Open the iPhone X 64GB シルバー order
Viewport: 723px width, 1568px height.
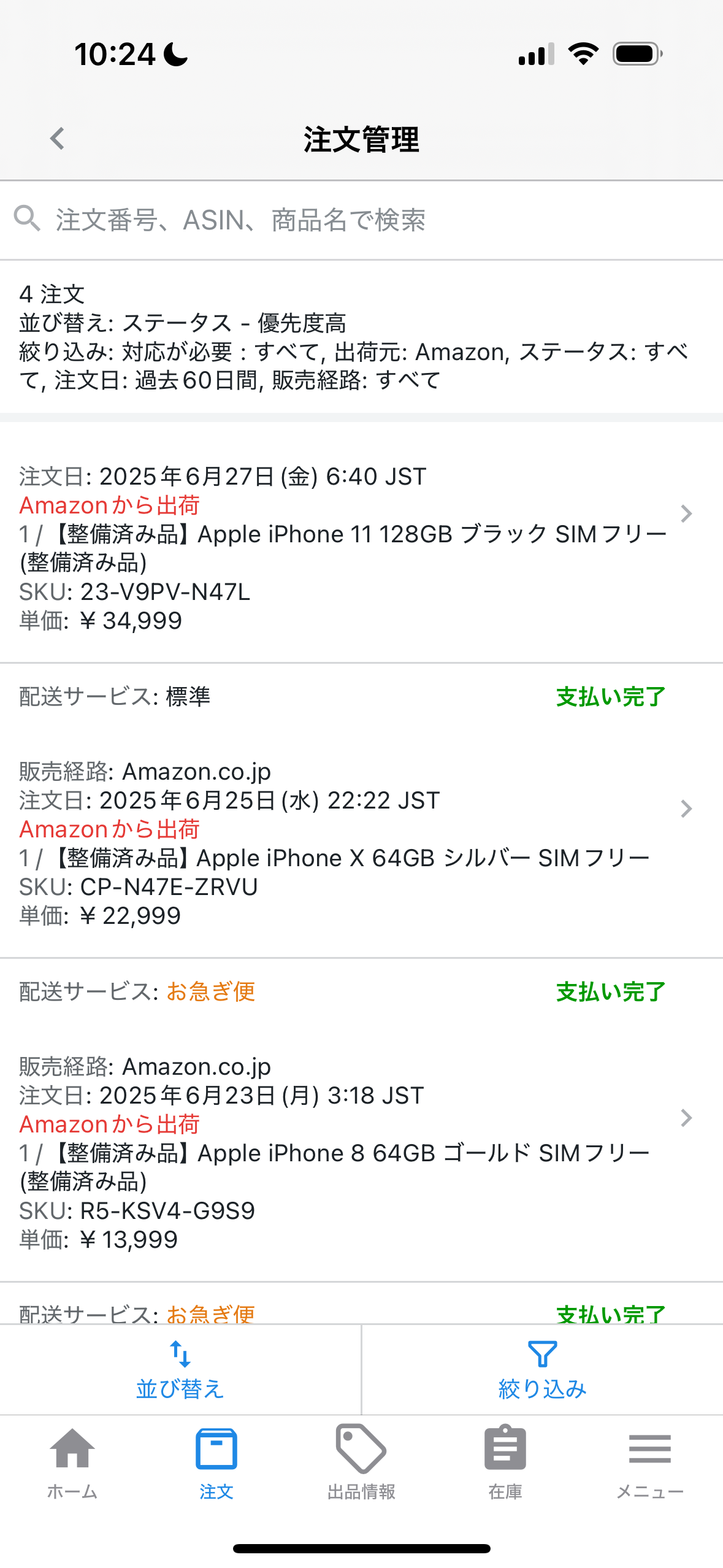click(x=361, y=843)
